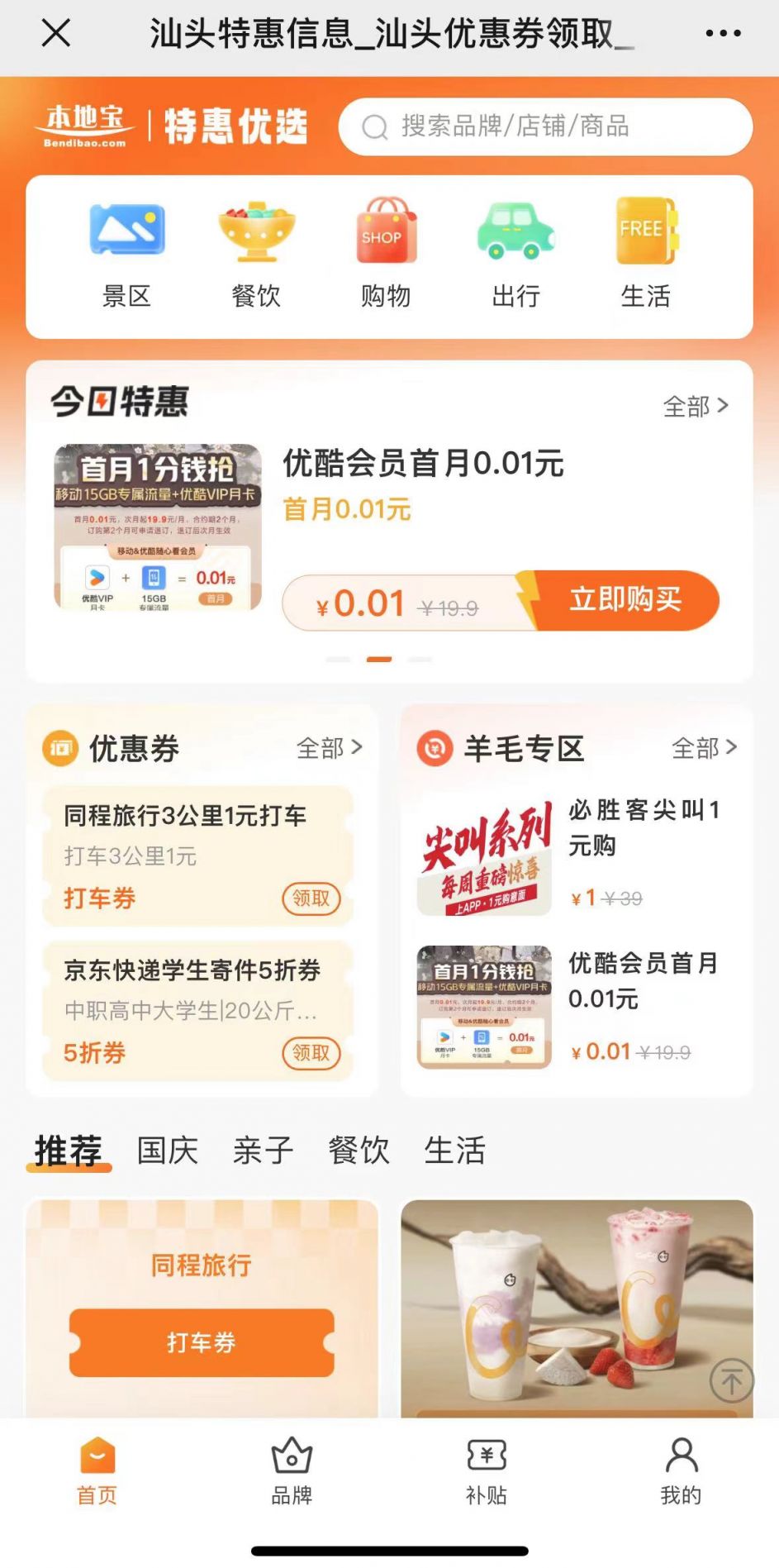Switch to the 亲子 tab
The height and width of the screenshot is (1568, 779).
(264, 1150)
